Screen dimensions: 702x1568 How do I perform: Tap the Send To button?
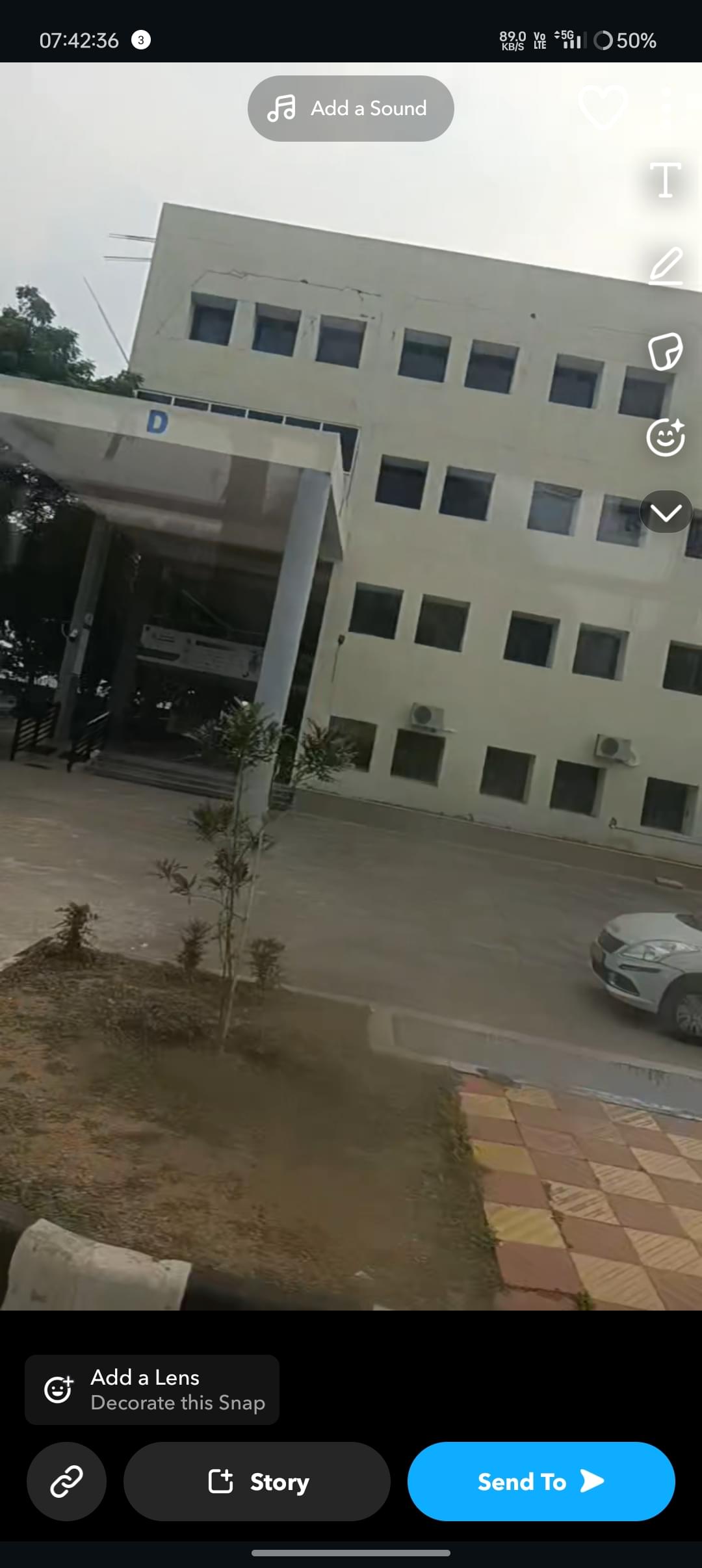click(x=541, y=1482)
